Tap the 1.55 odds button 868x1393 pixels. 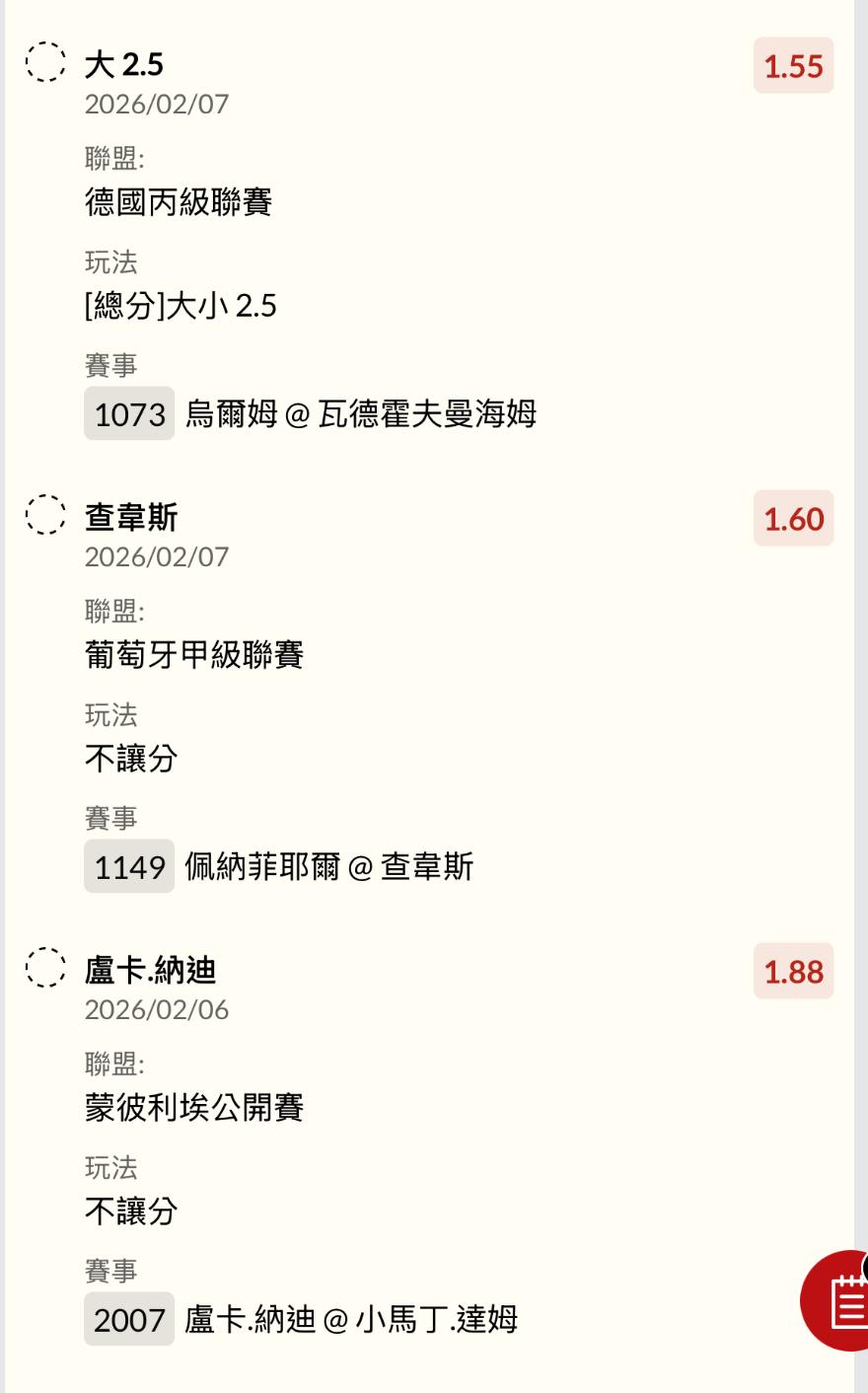click(793, 66)
